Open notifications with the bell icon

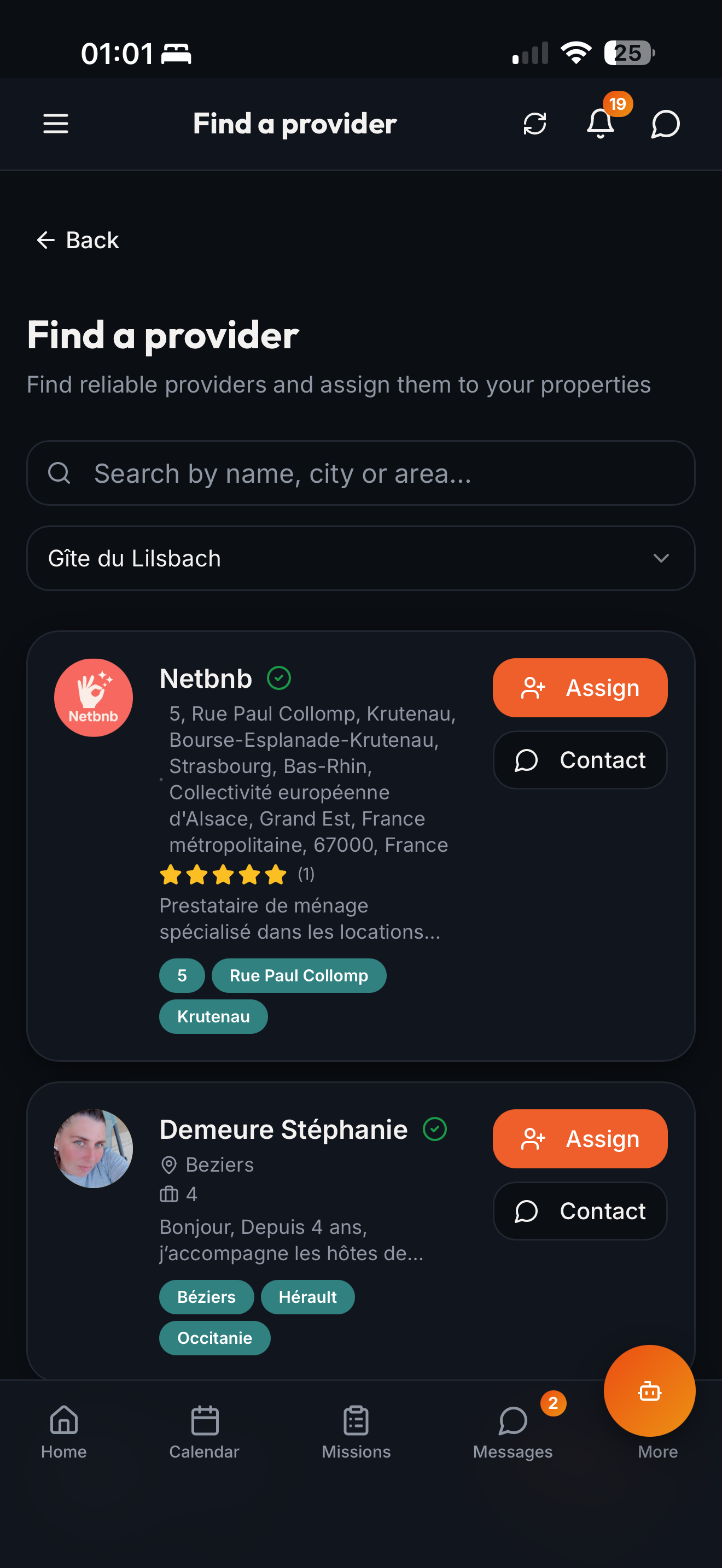coord(599,125)
